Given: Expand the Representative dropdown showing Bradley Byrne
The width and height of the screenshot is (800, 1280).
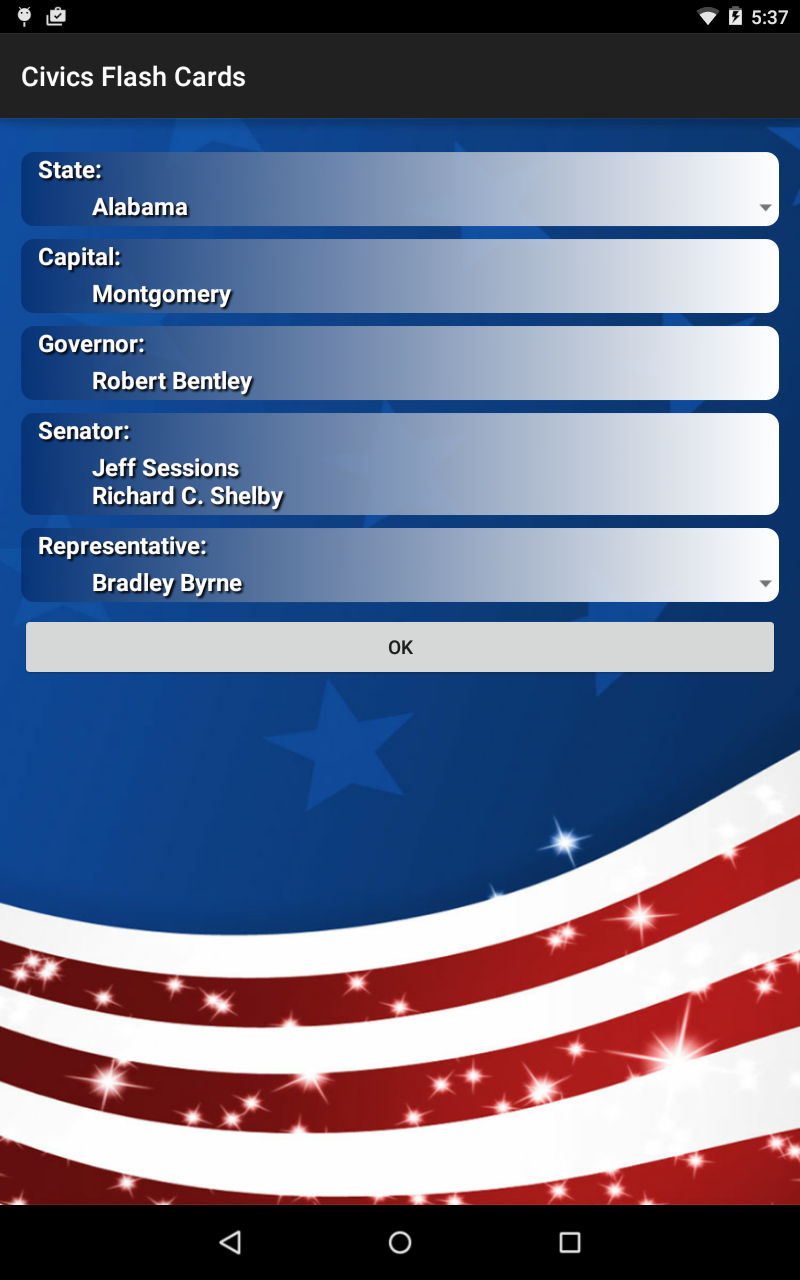Looking at the screenshot, I should click(x=400, y=566).
